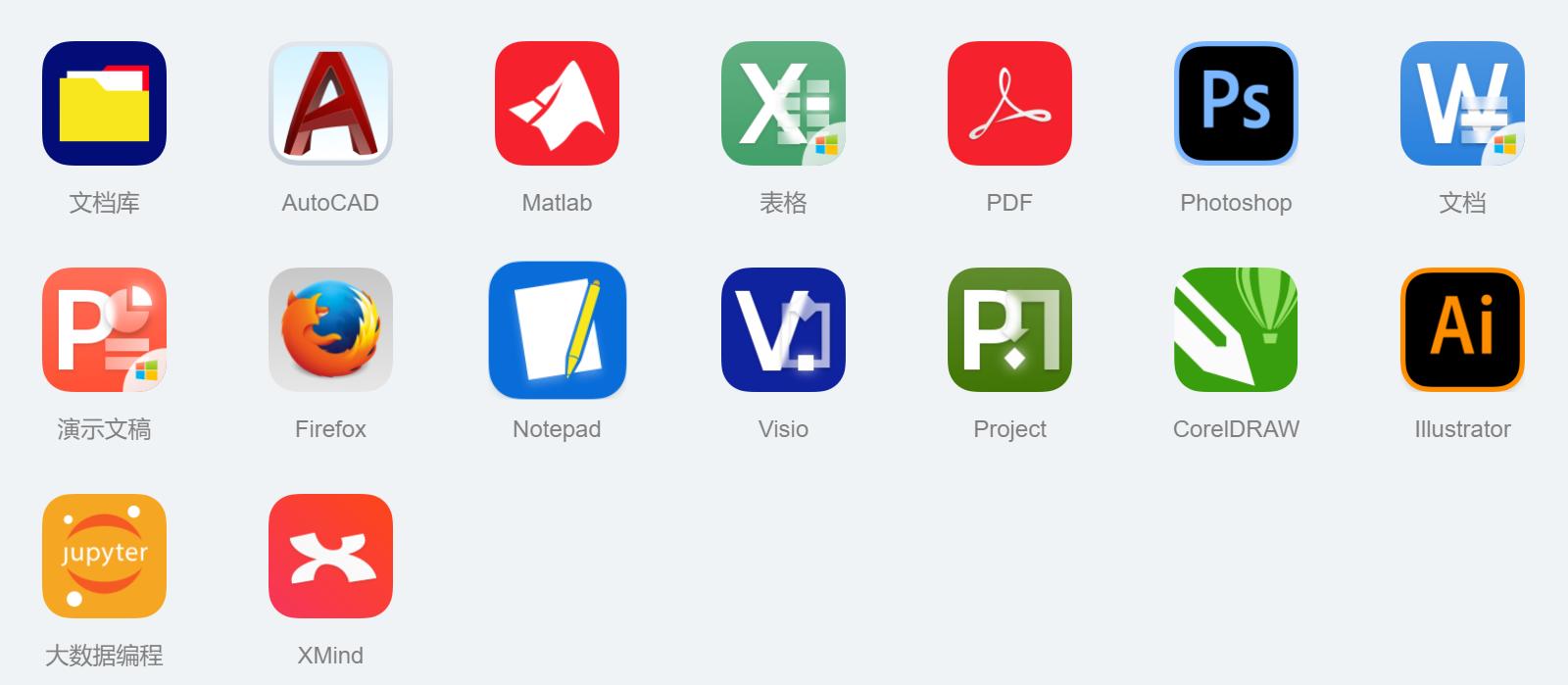Launch the Project app
1568x685 pixels.
click(x=1009, y=330)
